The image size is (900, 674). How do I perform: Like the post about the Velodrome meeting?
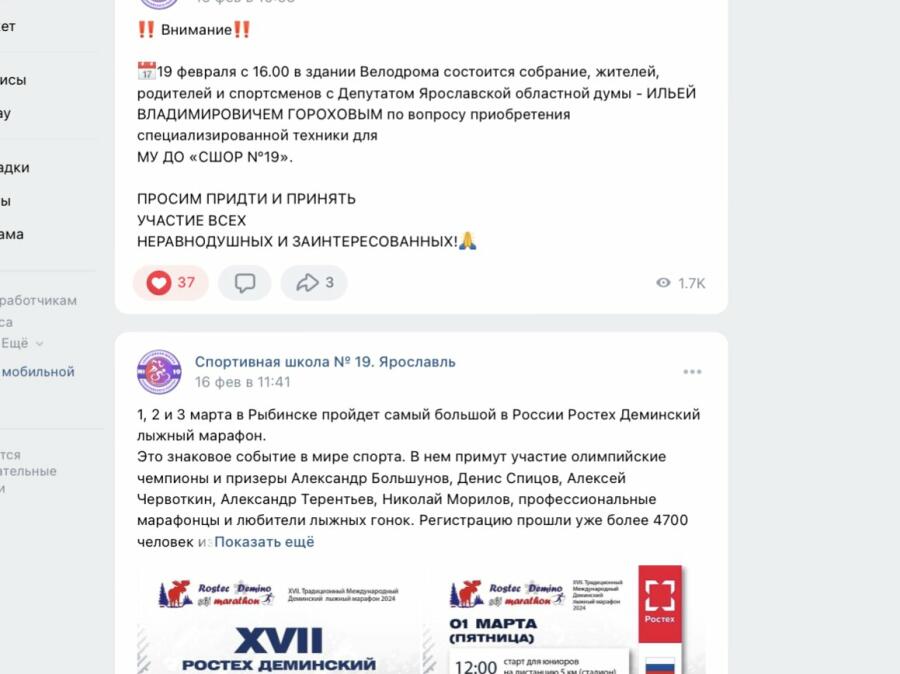[x=170, y=283]
